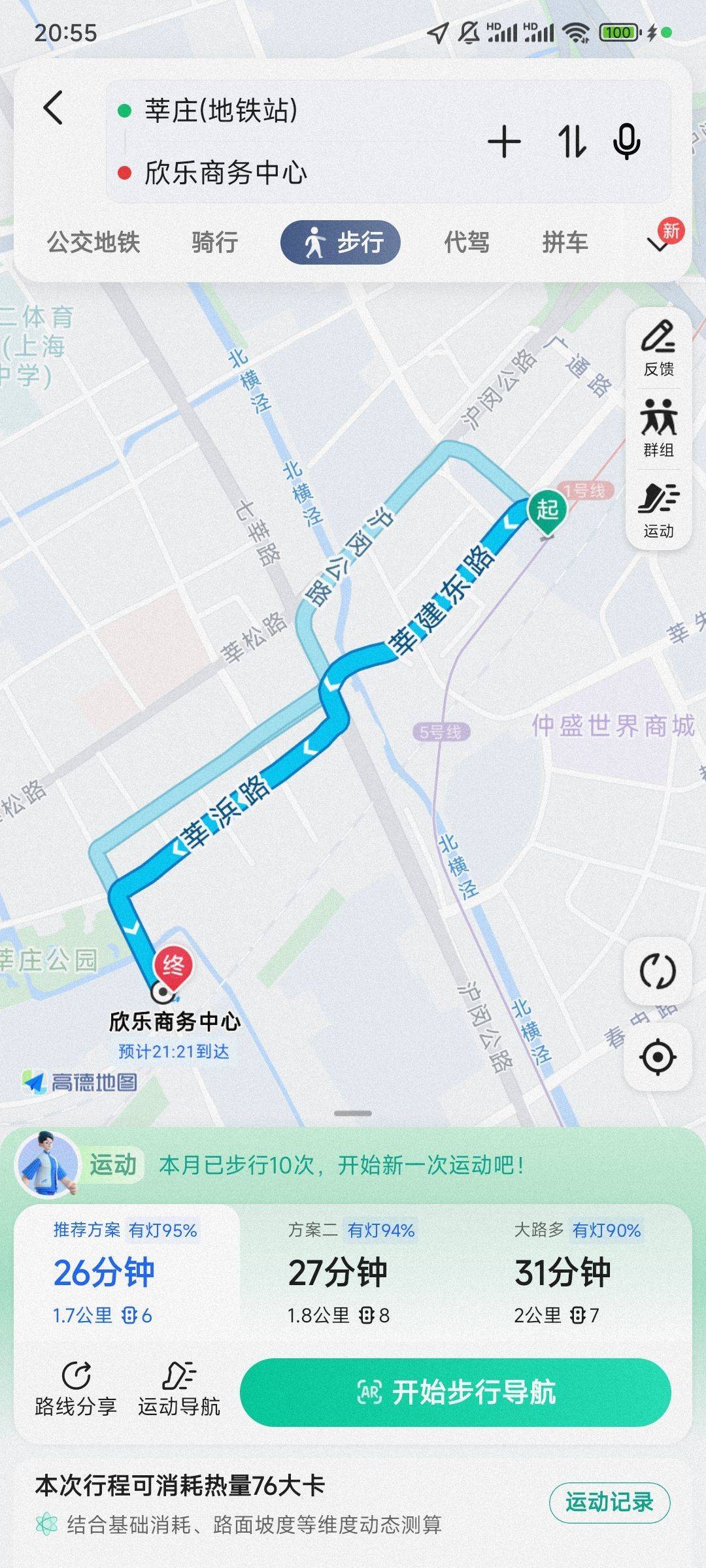Screen dimensions: 706x1568
Task: Activate voice input microphone
Action: point(626,142)
